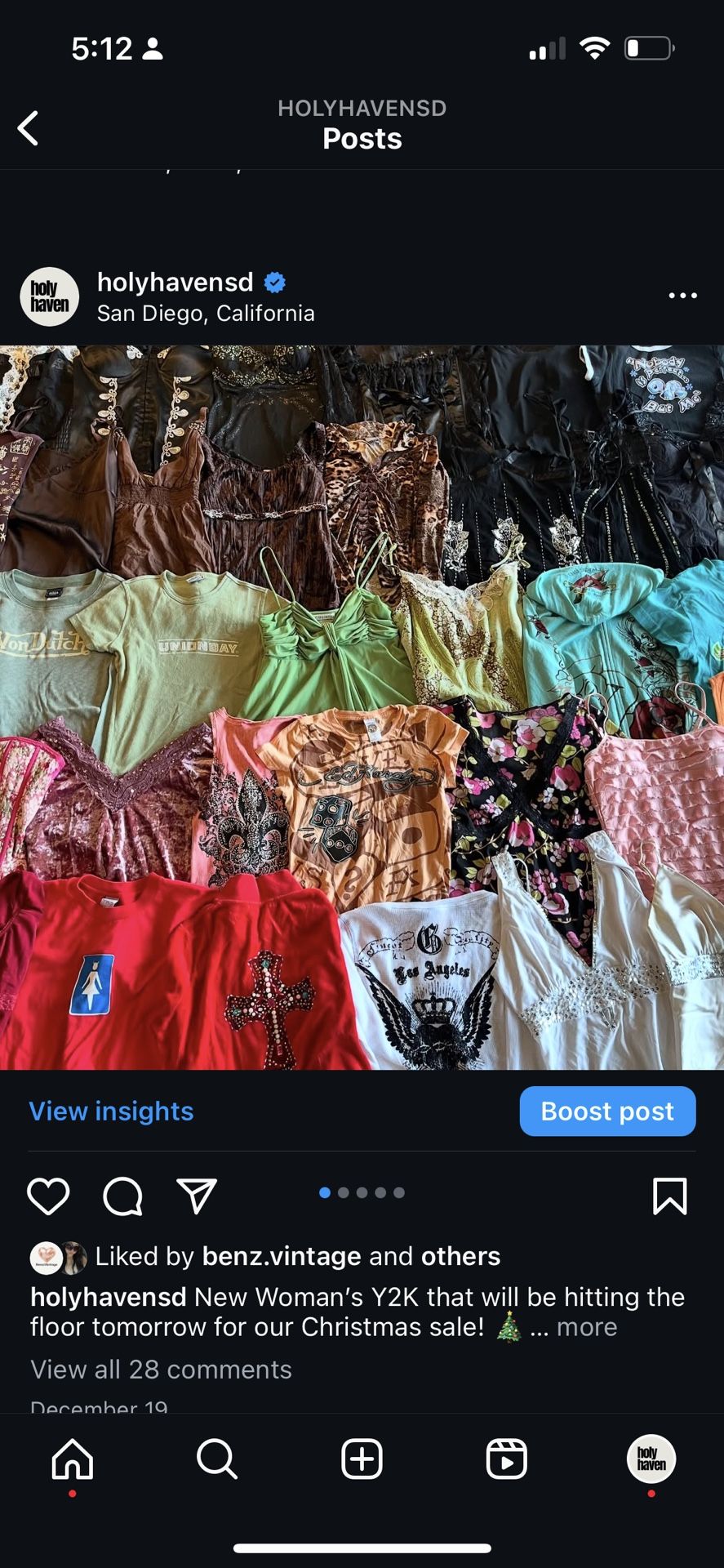Tap the first carousel page indicator dot

point(325,1192)
